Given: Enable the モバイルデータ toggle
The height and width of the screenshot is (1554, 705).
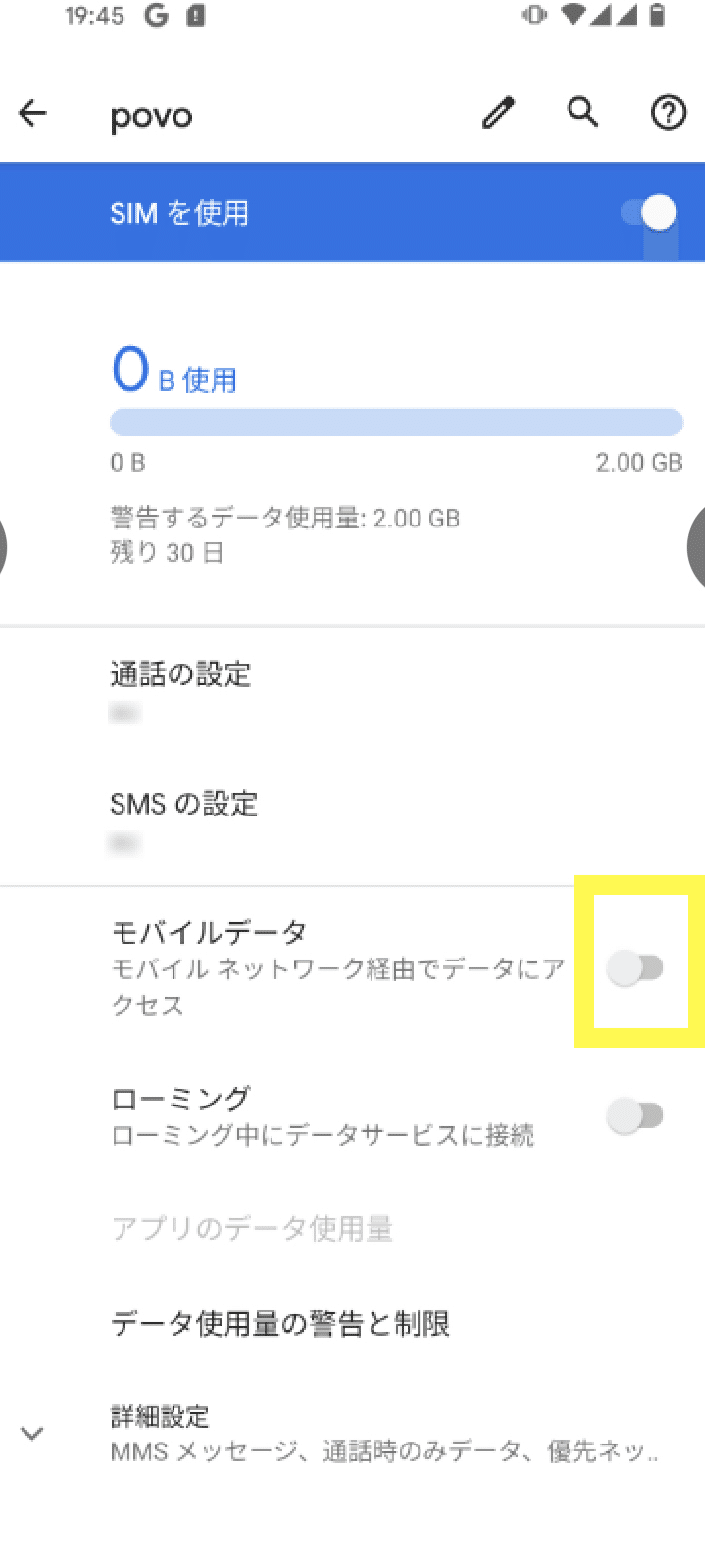Looking at the screenshot, I should 635,967.
